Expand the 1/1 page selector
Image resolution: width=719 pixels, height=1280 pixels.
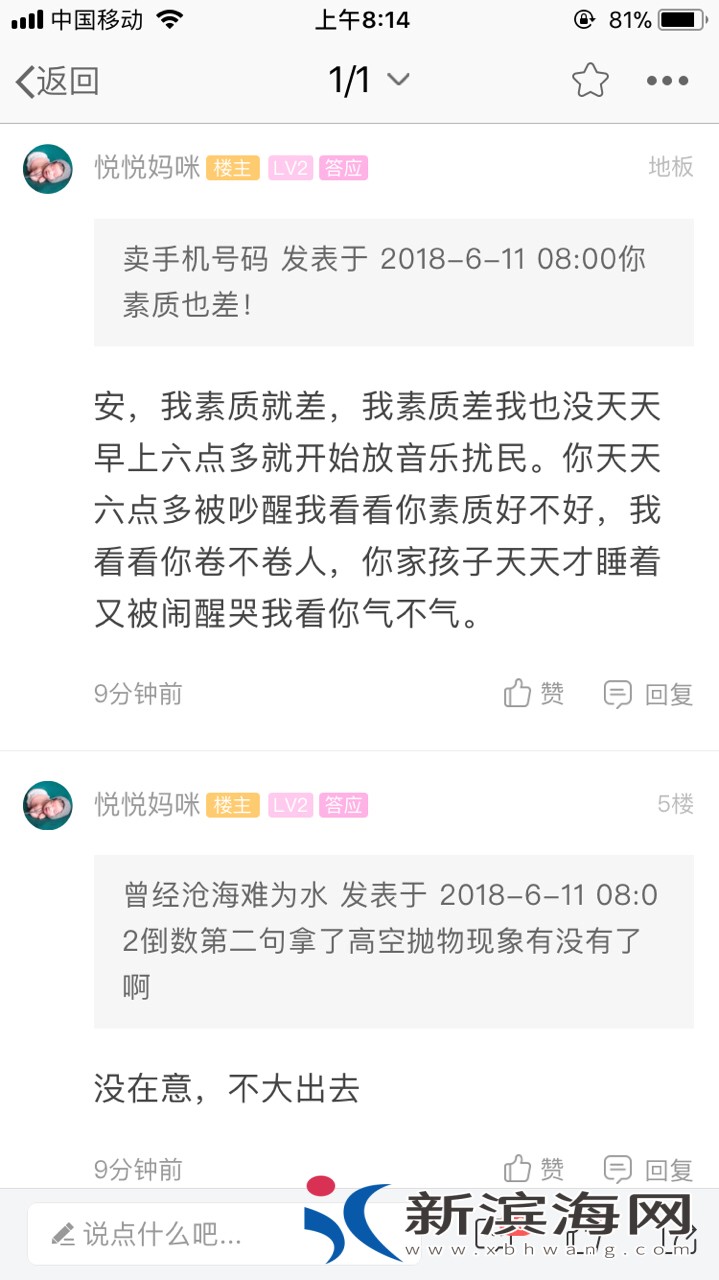click(369, 80)
